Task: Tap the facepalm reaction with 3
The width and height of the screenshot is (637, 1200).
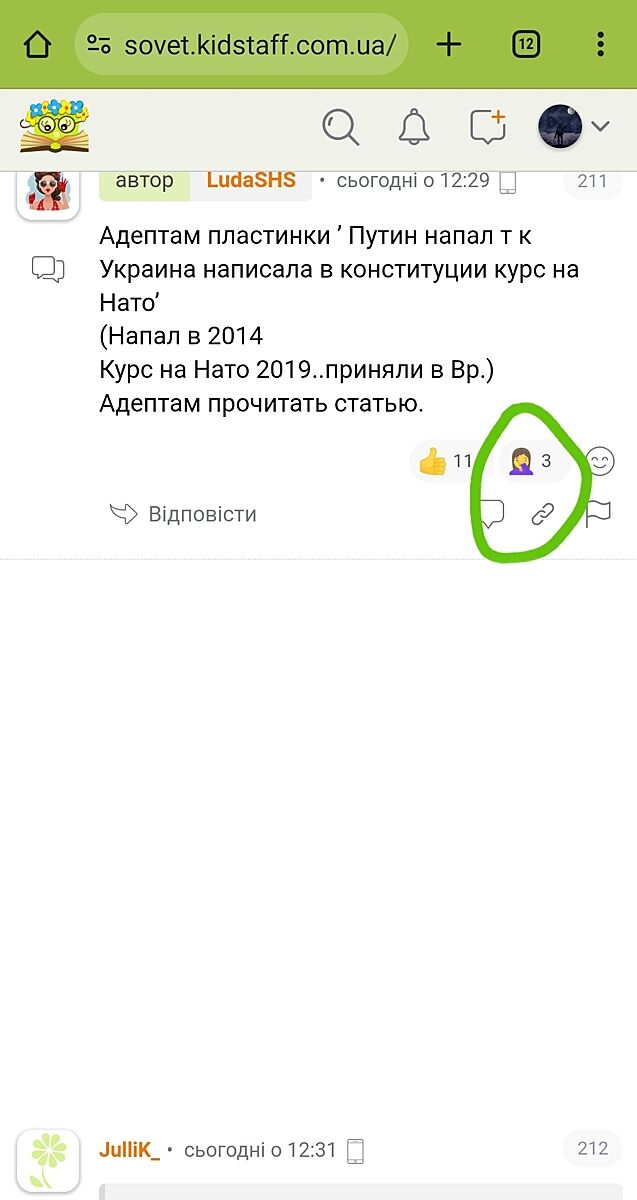Action: (530, 462)
